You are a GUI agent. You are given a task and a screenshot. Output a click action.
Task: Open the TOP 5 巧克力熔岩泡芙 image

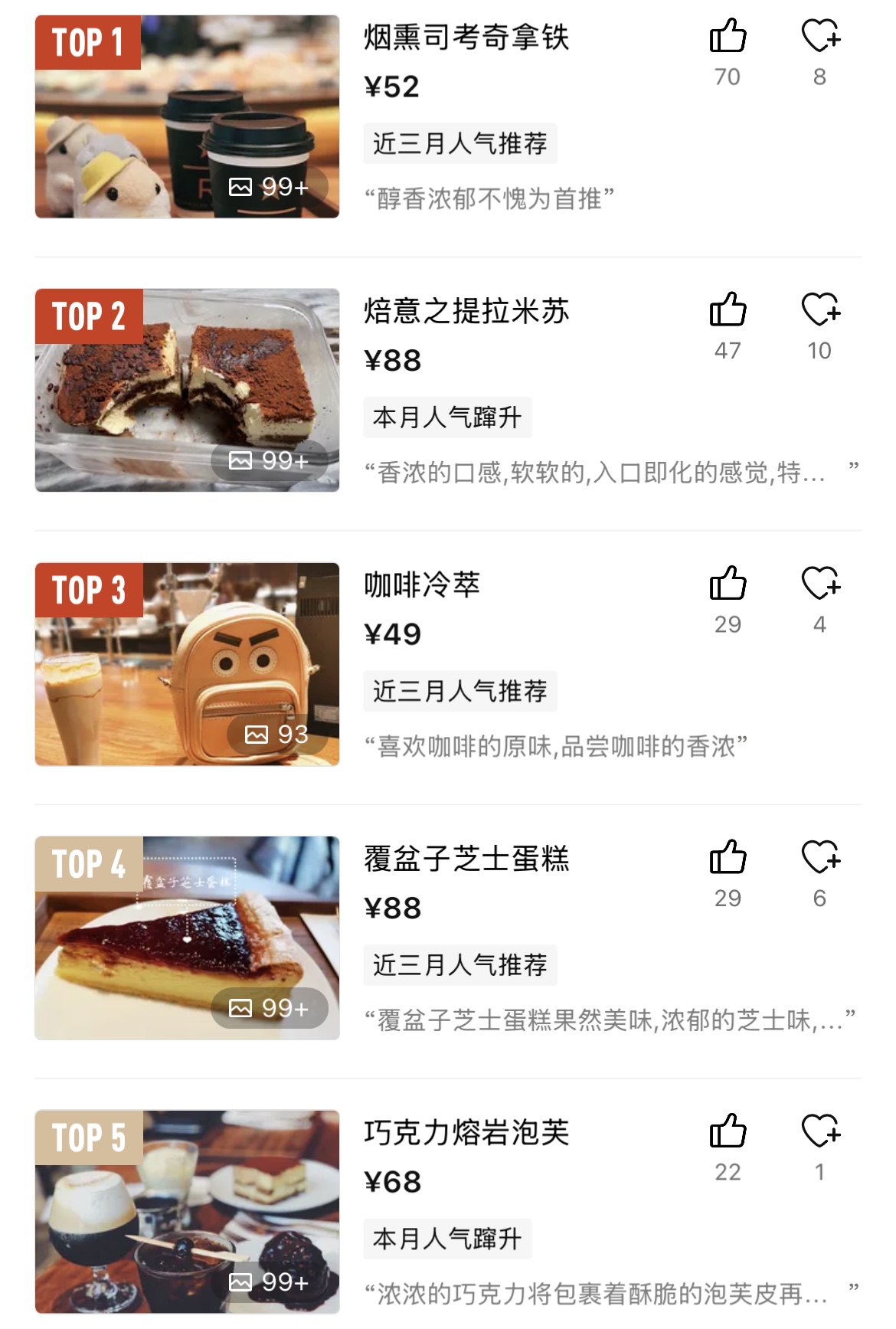pyautogui.click(x=187, y=1212)
